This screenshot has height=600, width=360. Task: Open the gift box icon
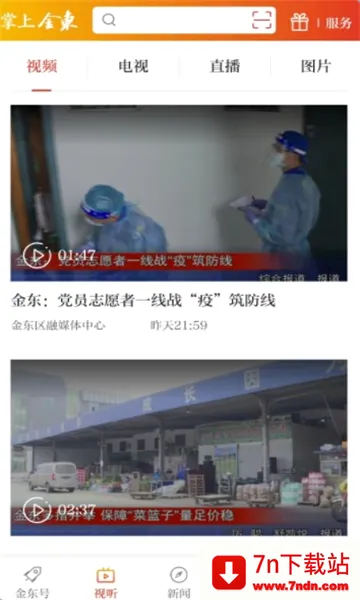pyautogui.click(x=300, y=22)
